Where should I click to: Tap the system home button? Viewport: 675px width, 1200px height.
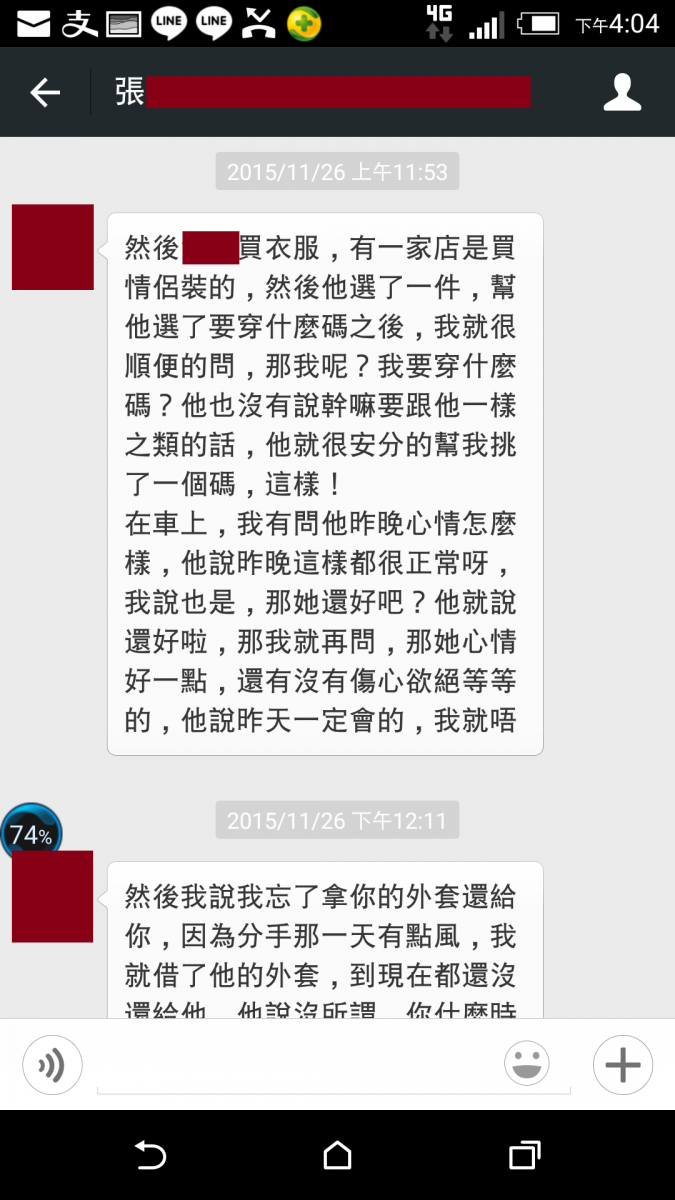point(337,1156)
